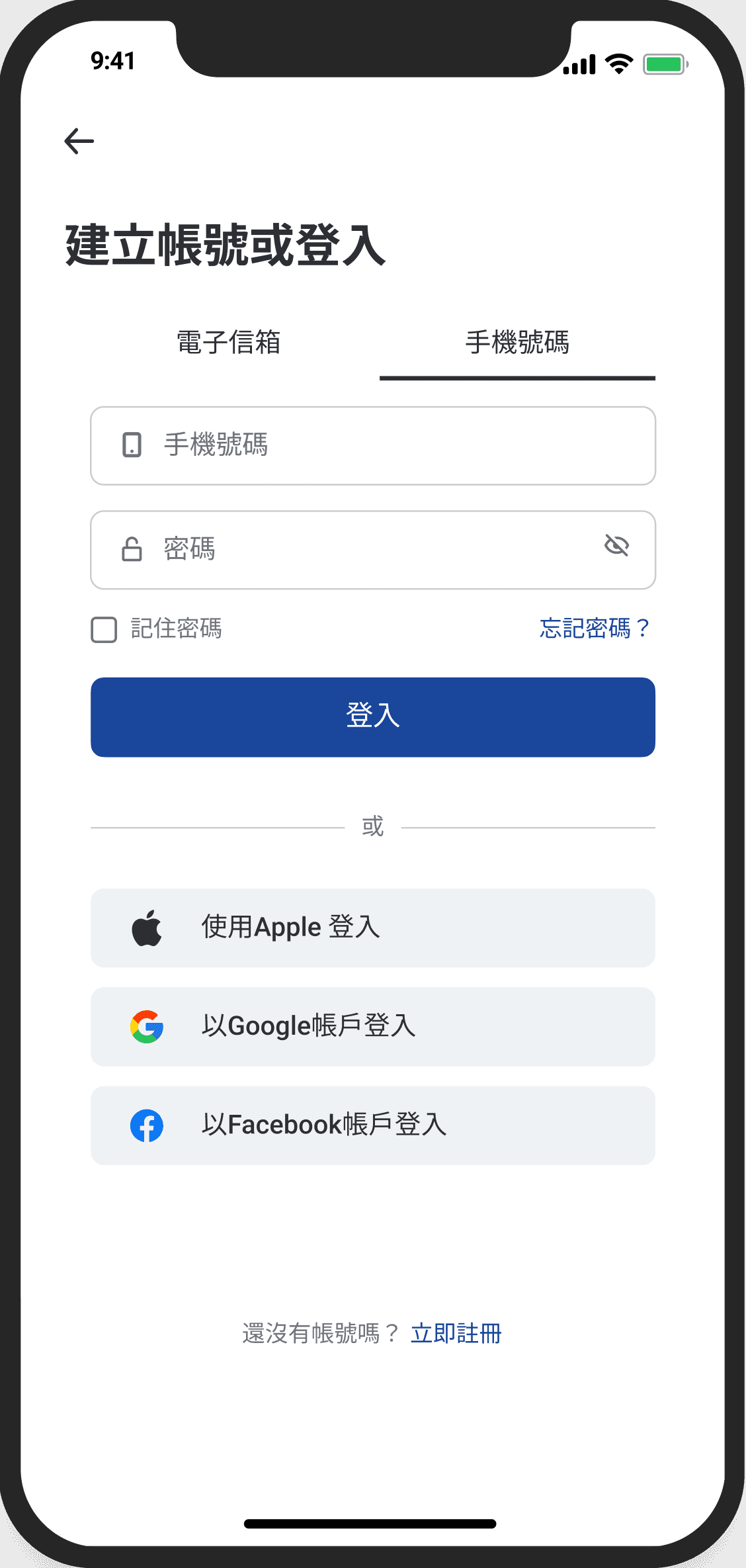
Task: Log in via 以Facebook帳戶登入
Action: tap(373, 1125)
